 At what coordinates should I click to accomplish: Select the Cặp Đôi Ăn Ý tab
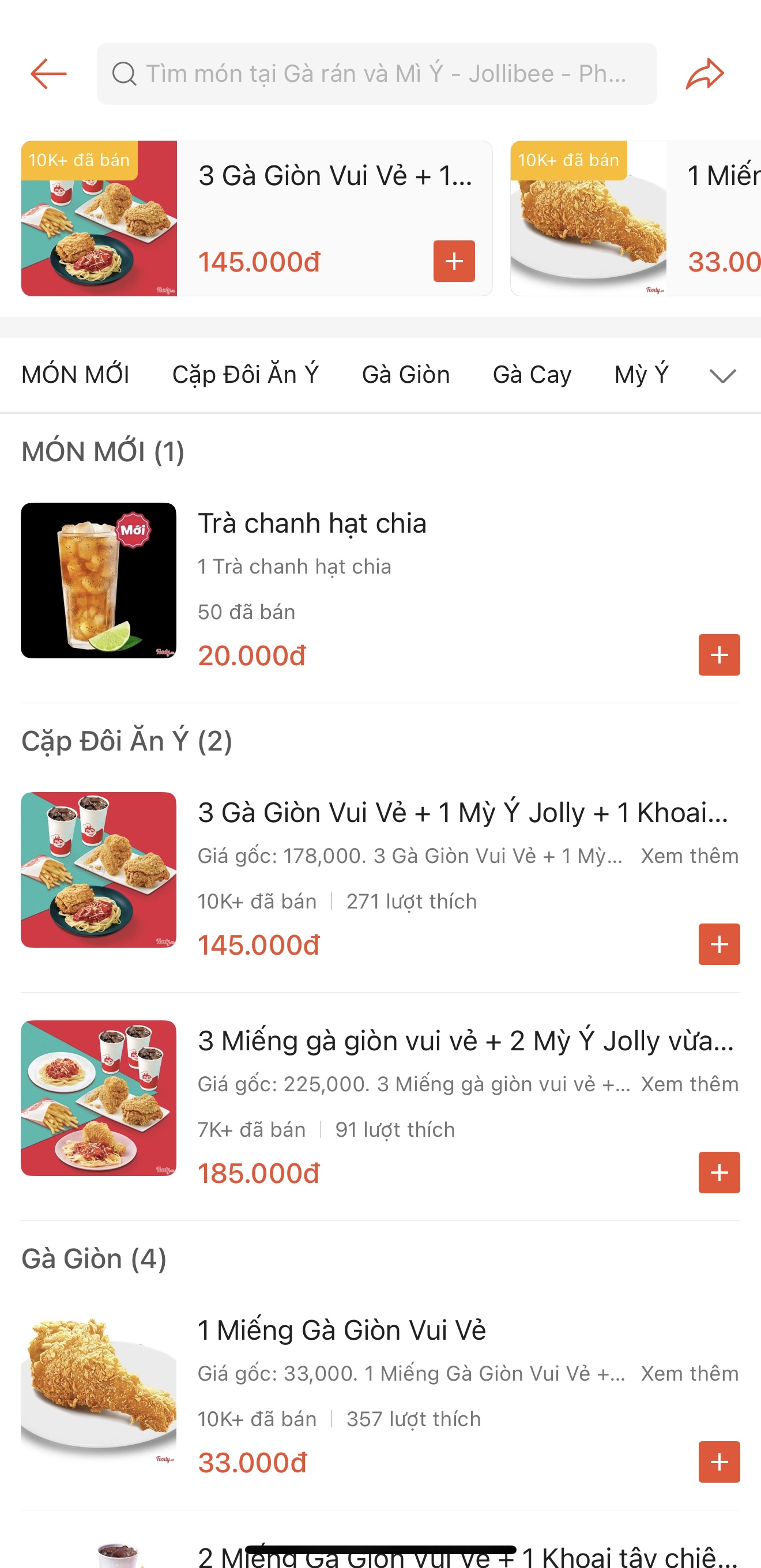(x=247, y=374)
